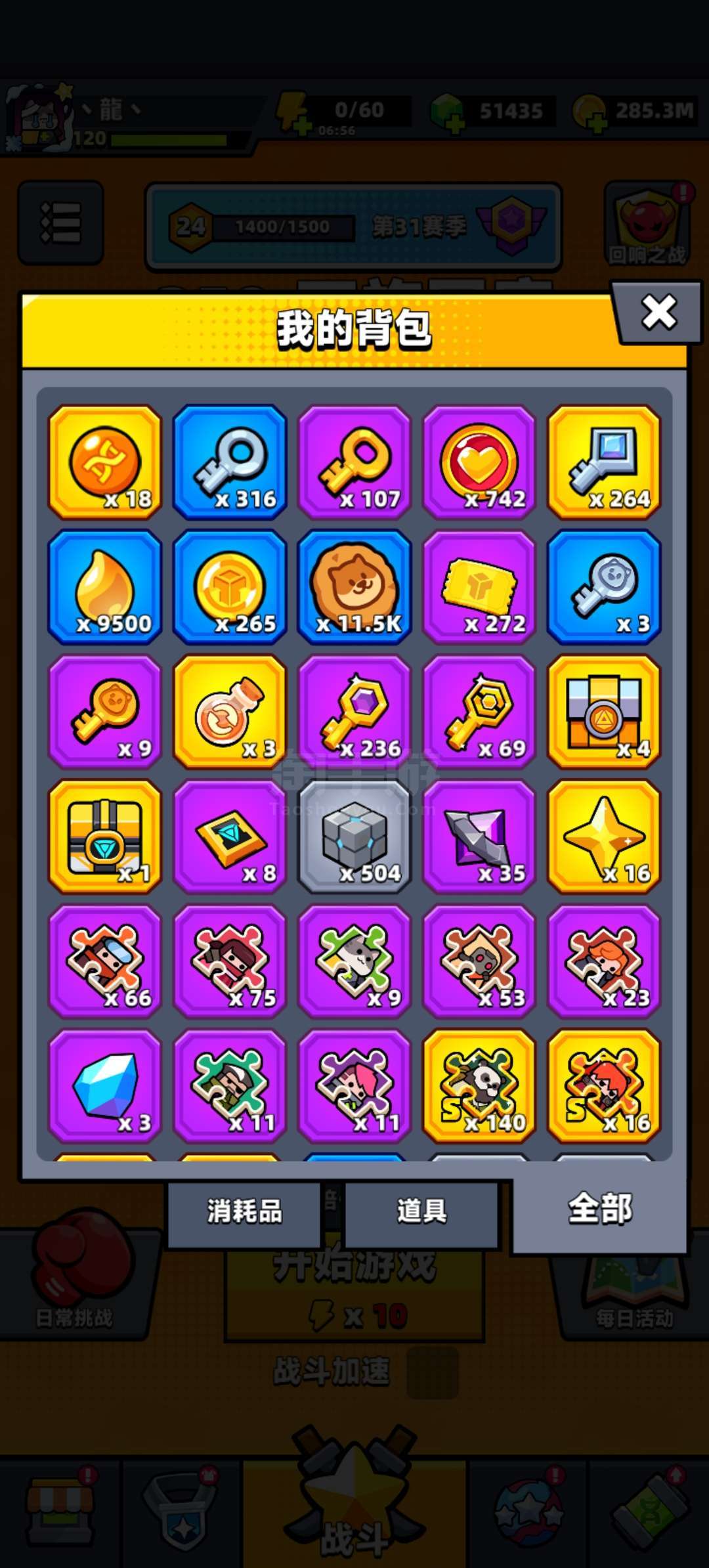
Task: Select the golden drop item x9500
Action: click(105, 587)
